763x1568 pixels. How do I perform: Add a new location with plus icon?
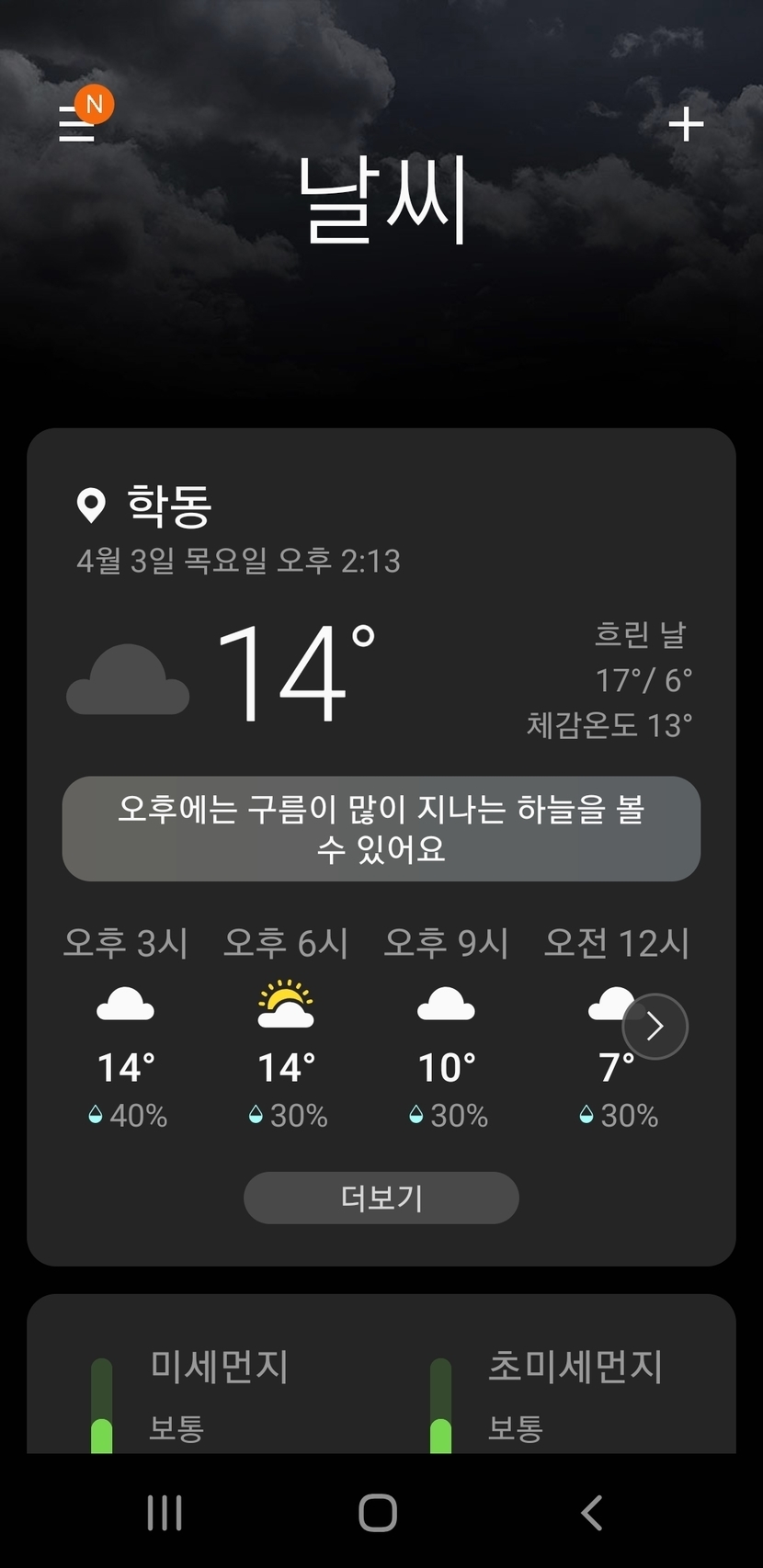(x=686, y=124)
